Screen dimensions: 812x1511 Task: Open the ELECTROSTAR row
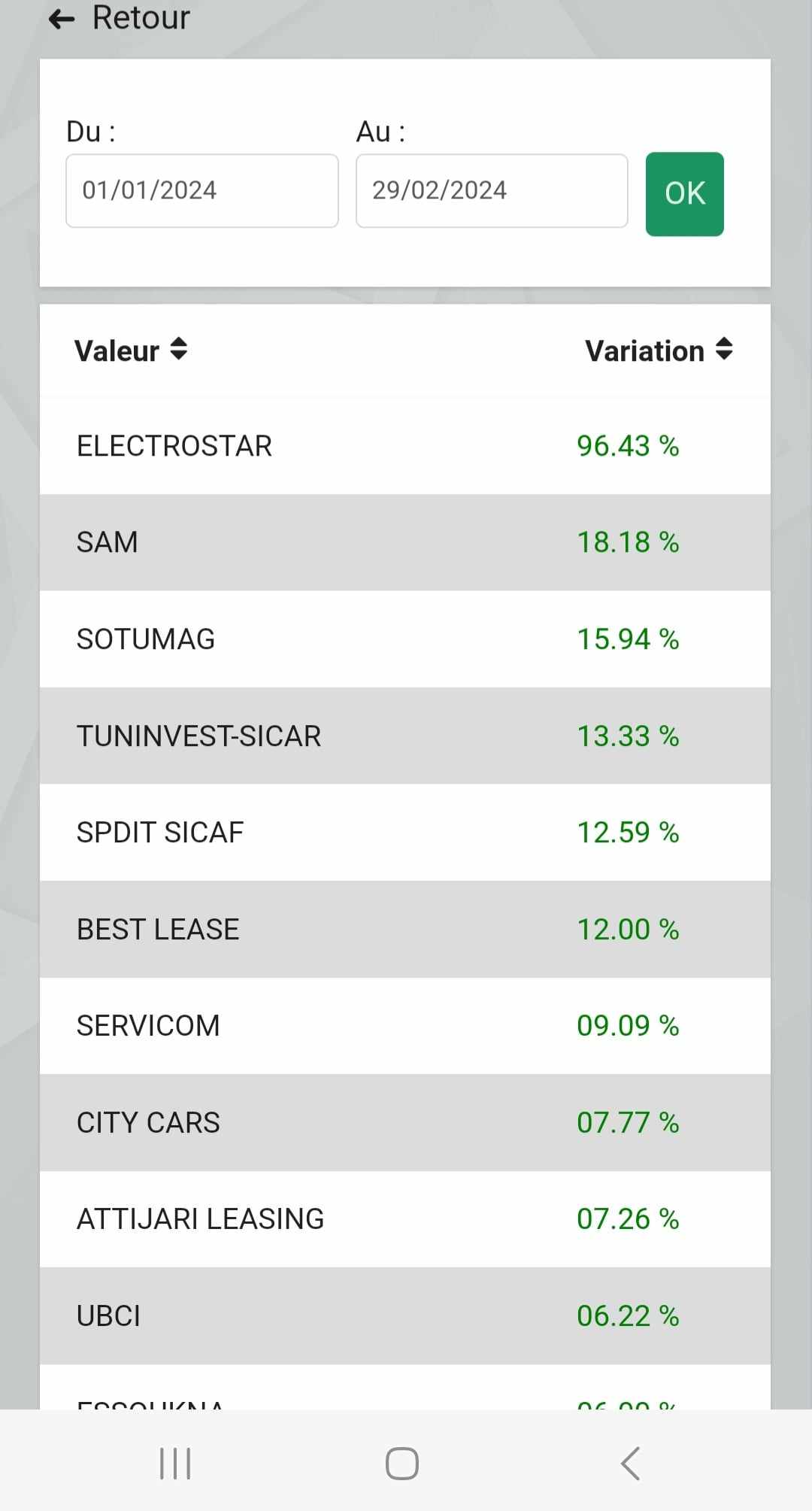405,446
